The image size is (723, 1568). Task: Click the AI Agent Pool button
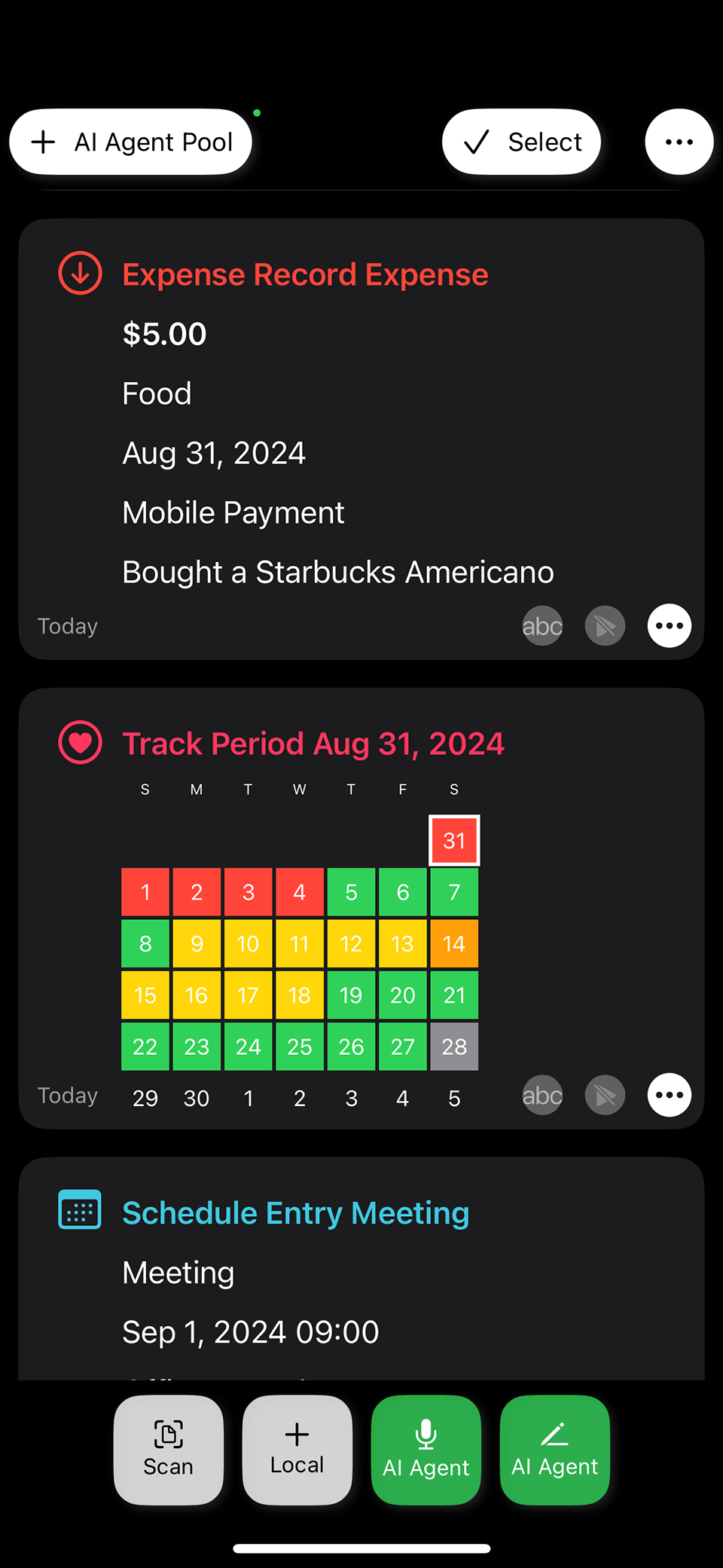point(130,142)
